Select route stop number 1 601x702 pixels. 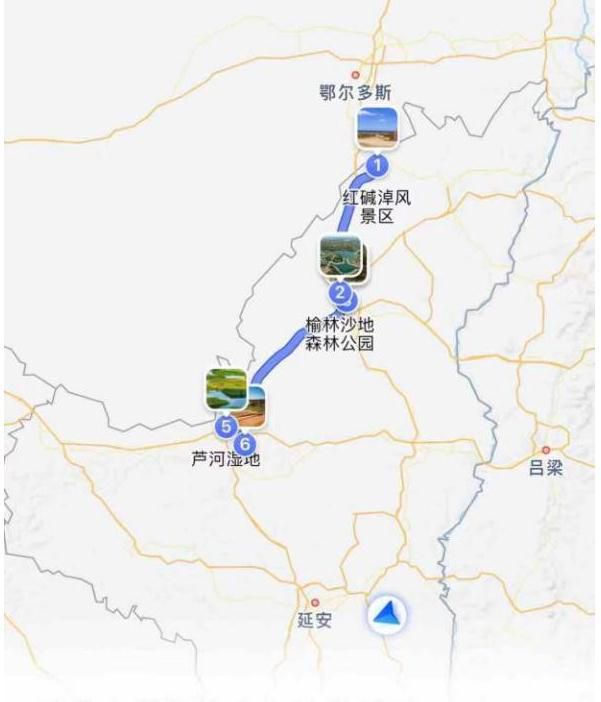(x=377, y=165)
